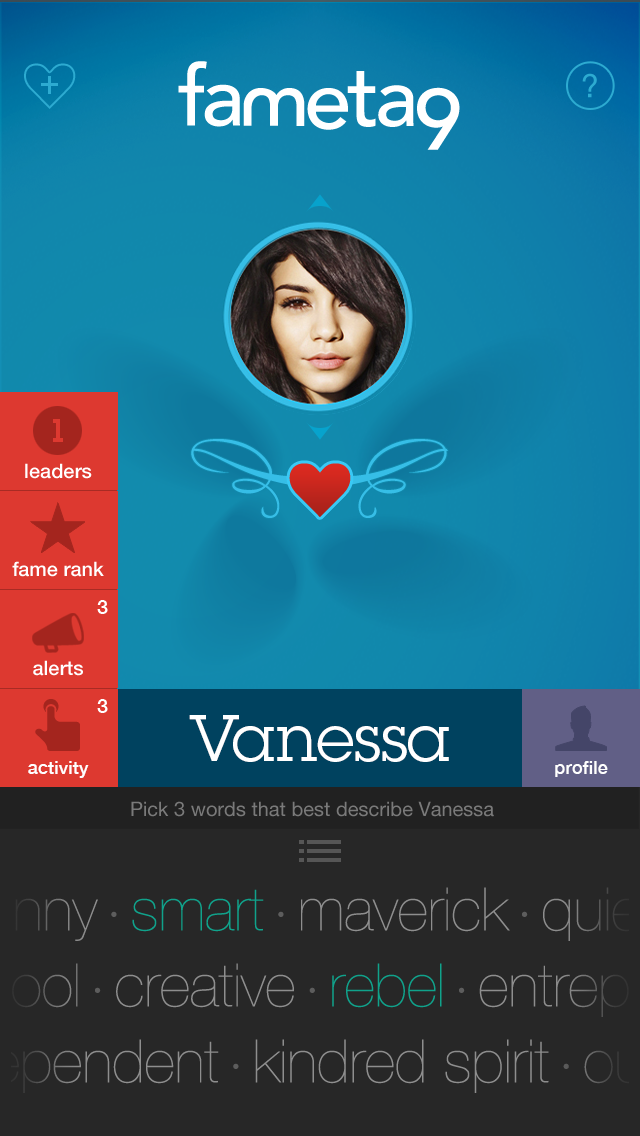Check the activity tile

coord(58,738)
